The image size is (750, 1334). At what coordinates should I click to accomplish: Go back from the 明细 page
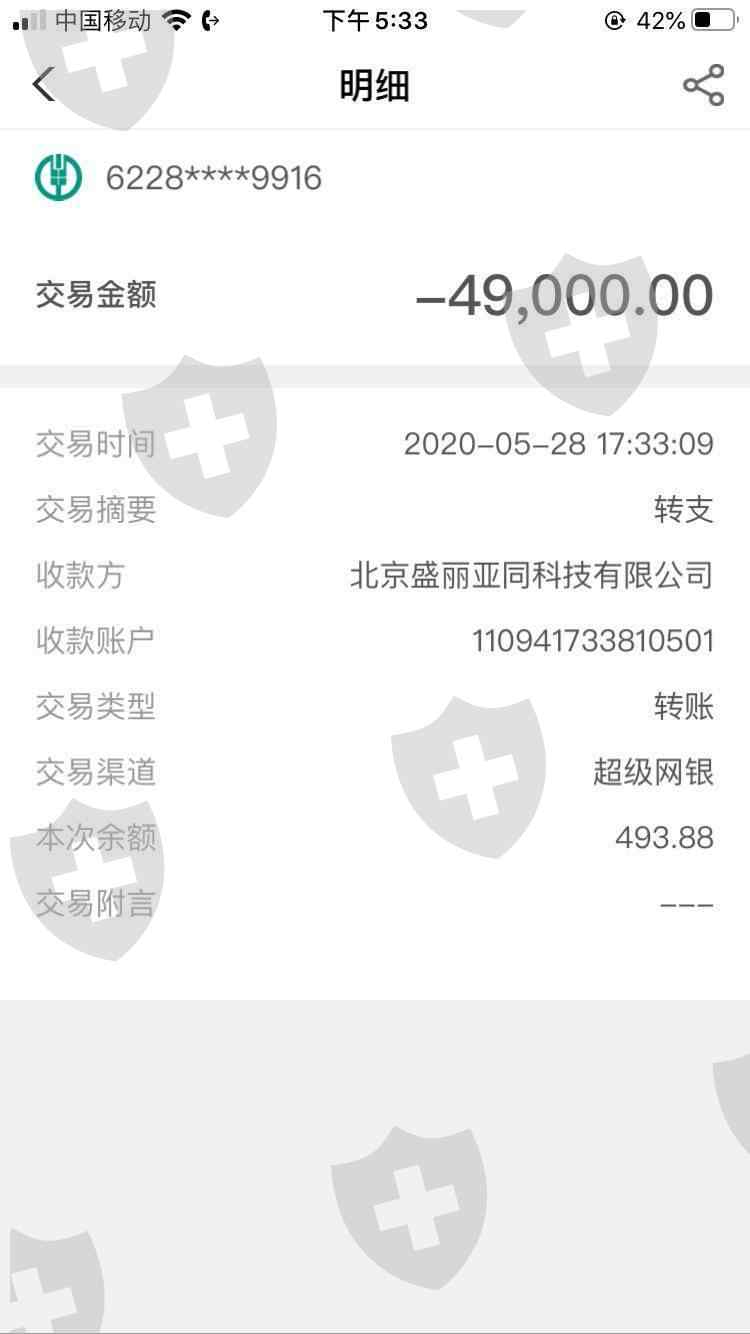click(x=43, y=86)
